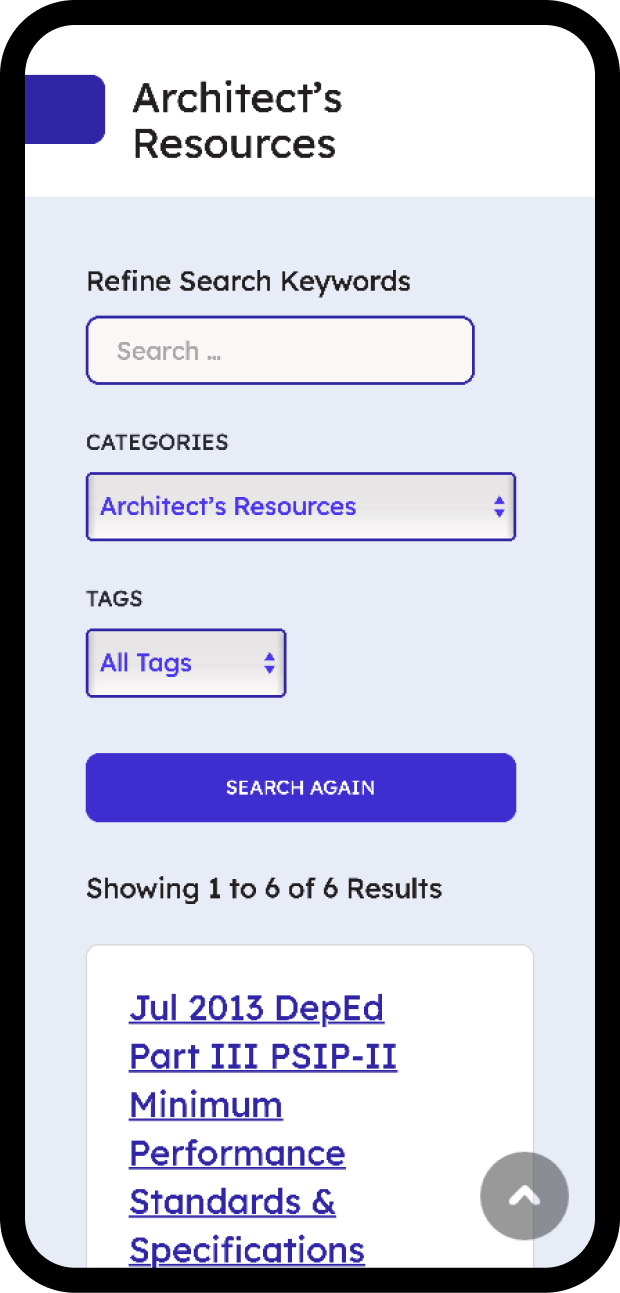The width and height of the screenshot is (620, 1293).
Task: Tap the Search Again button
Action: [300, 788]
